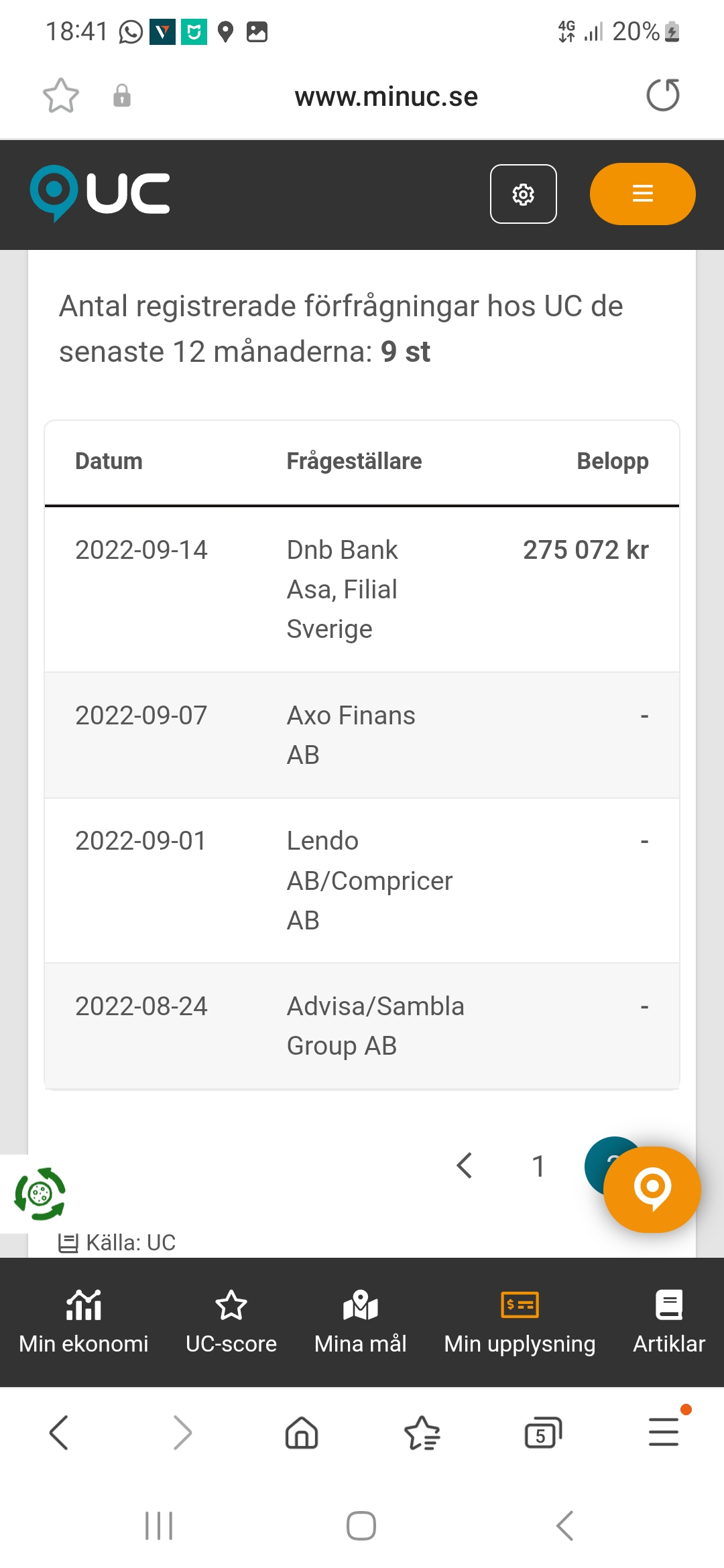
Task: Bookmark this page with the star icon
Action: (x=61, y=96)
